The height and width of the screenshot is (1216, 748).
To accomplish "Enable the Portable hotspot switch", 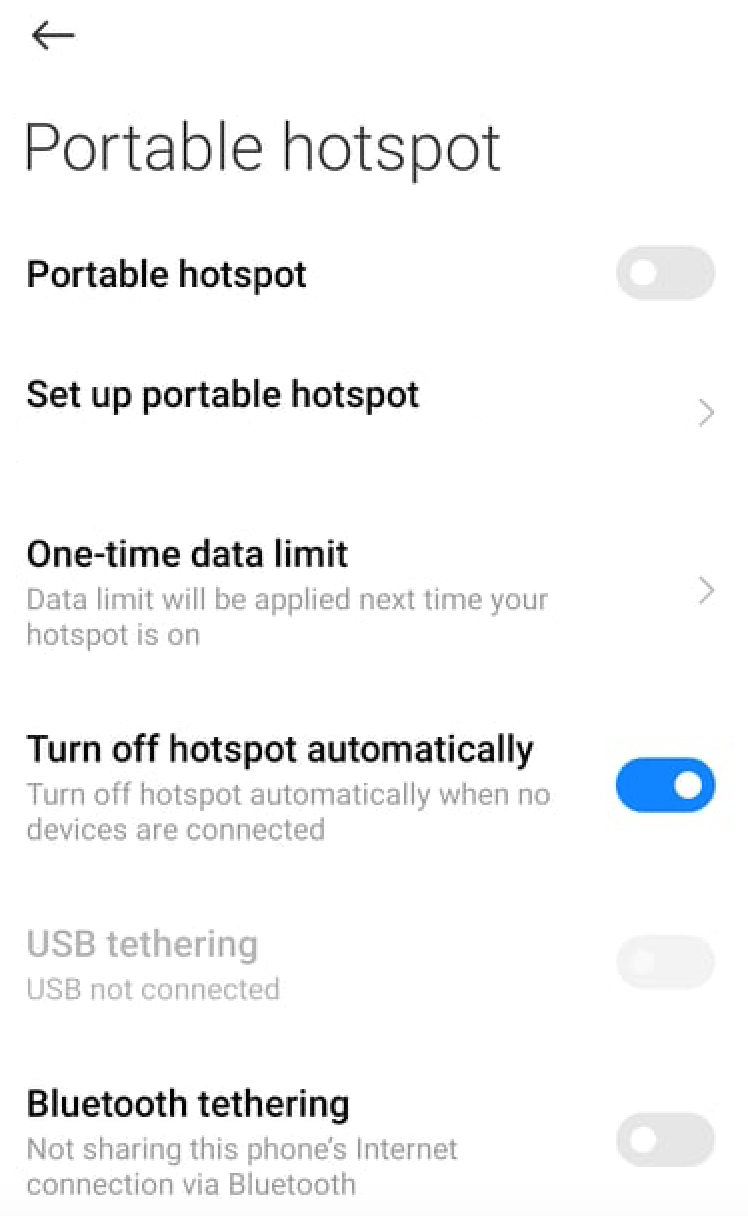I will (665, 274).
